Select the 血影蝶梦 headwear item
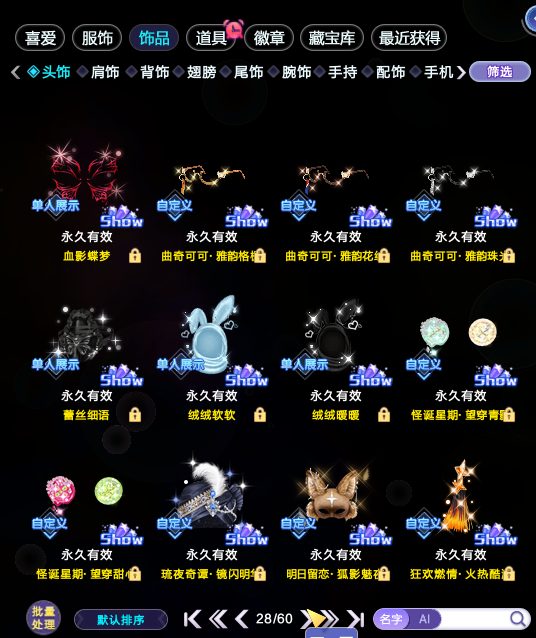The image size is (536, 638). (x=87, y=203)
